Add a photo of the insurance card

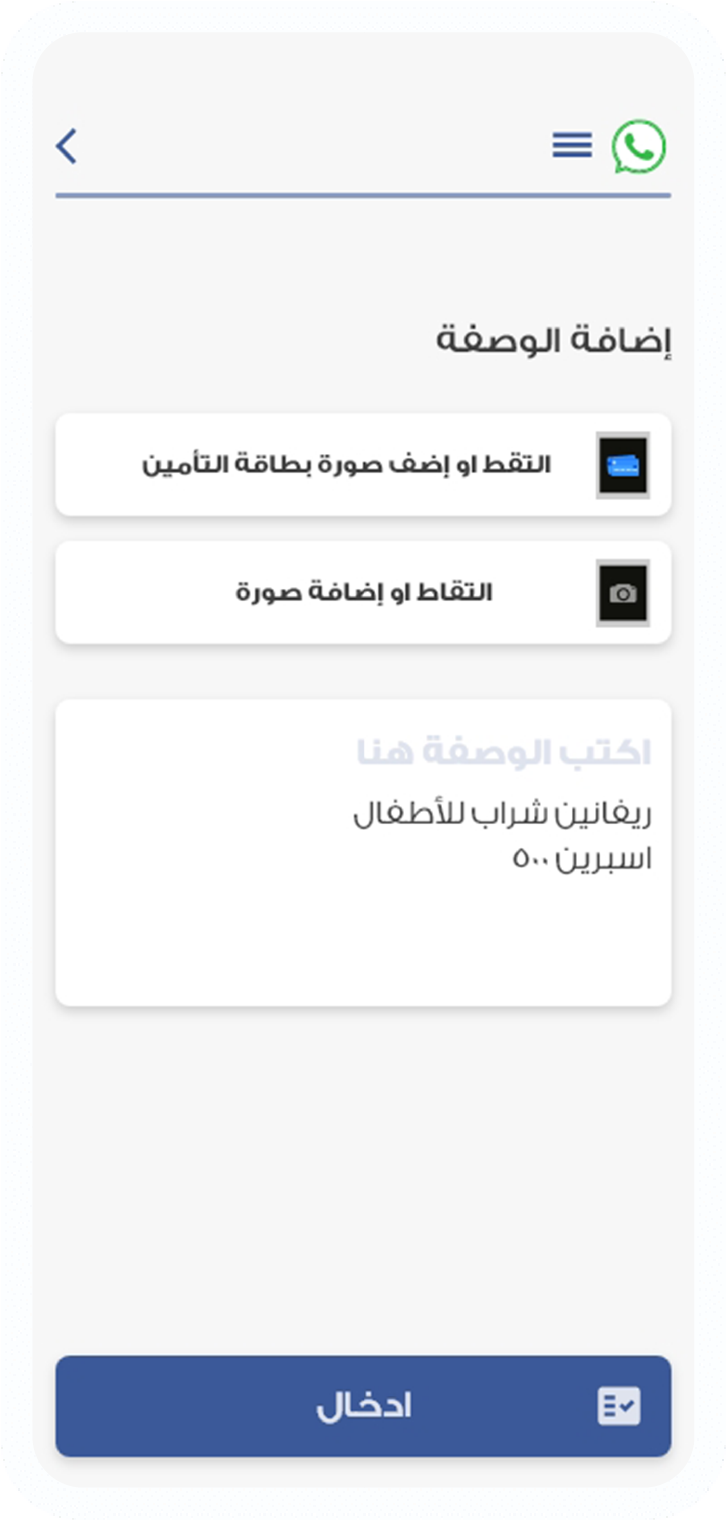pos(363,465)
